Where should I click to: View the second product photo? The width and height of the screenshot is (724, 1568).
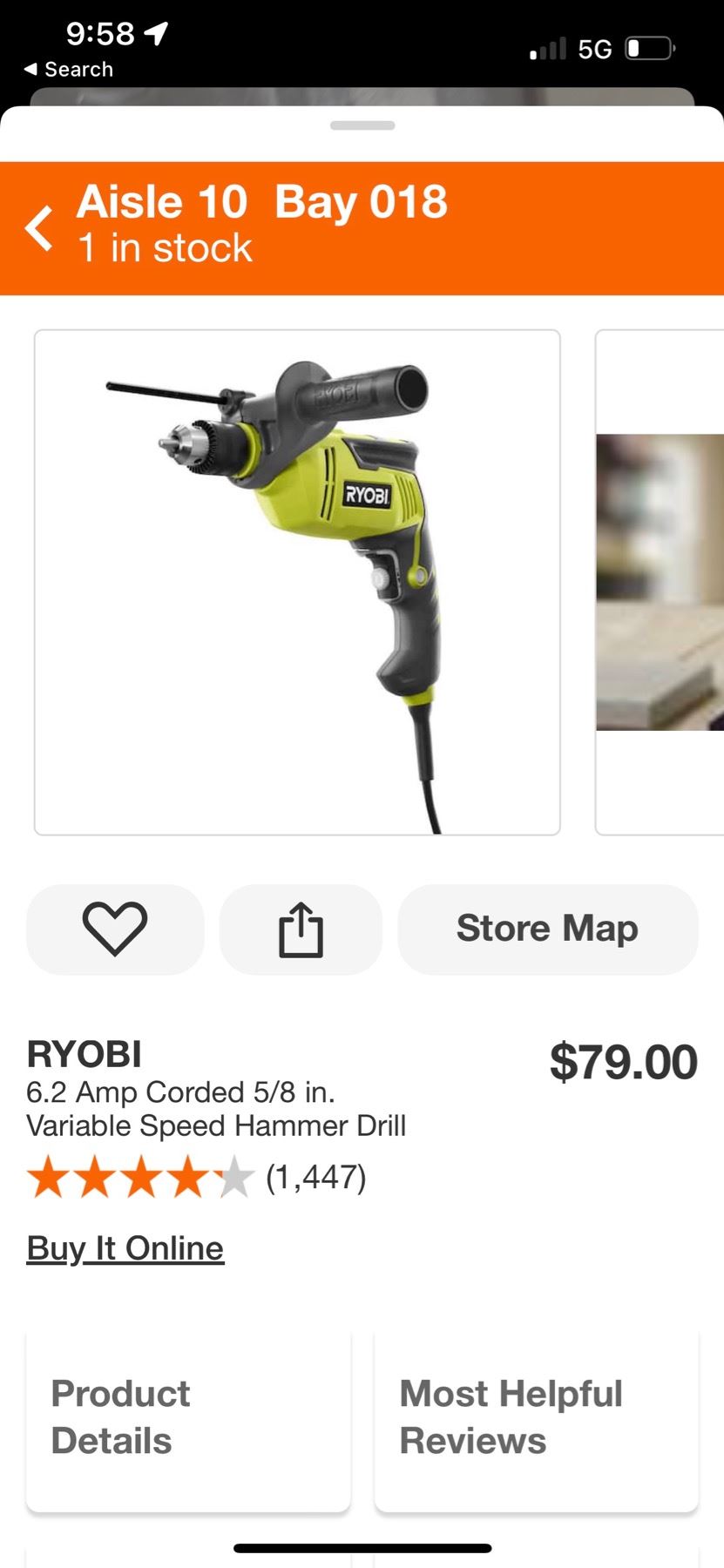[660, 582]
